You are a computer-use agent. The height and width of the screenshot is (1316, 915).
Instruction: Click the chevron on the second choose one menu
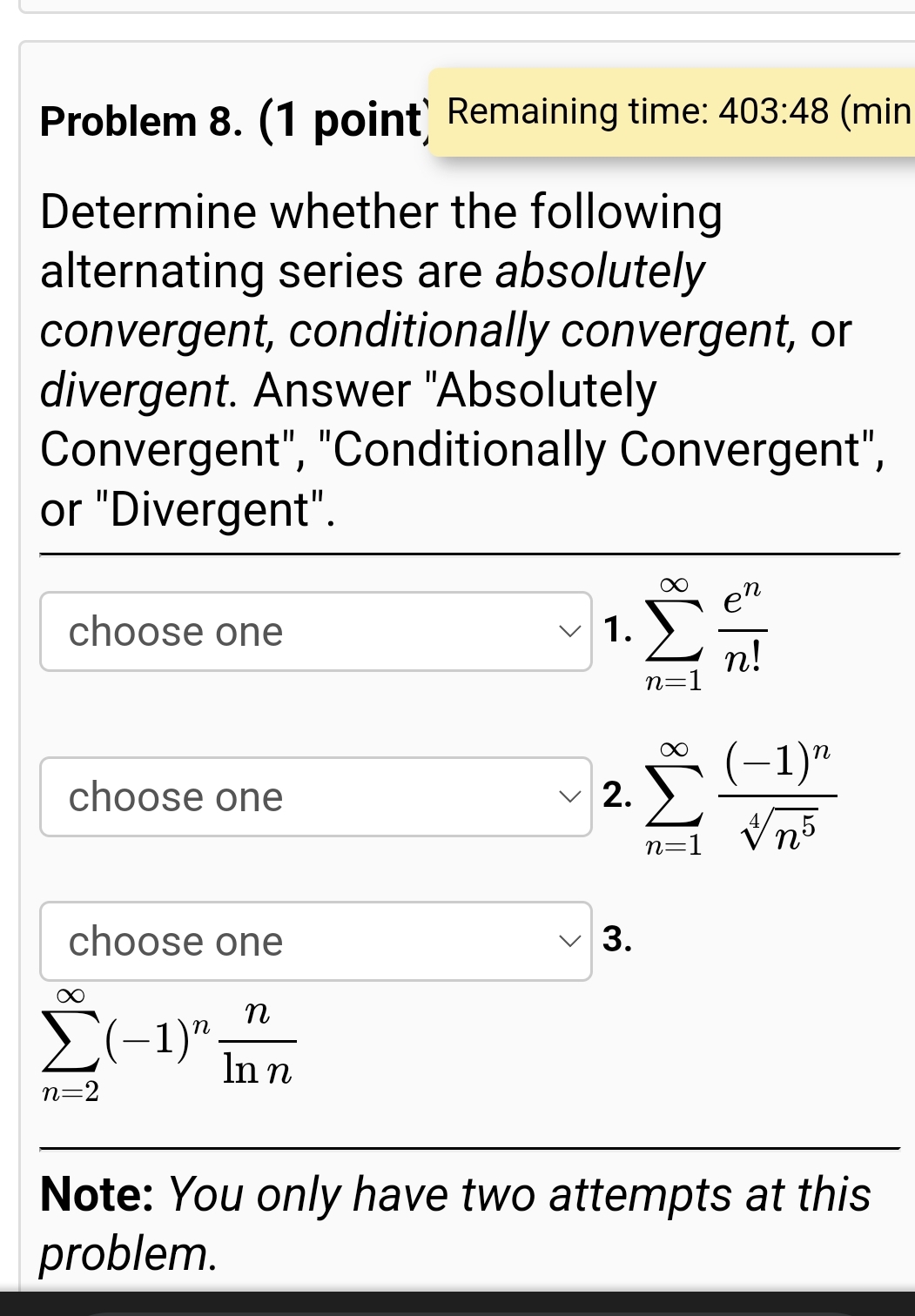[570, 796]
